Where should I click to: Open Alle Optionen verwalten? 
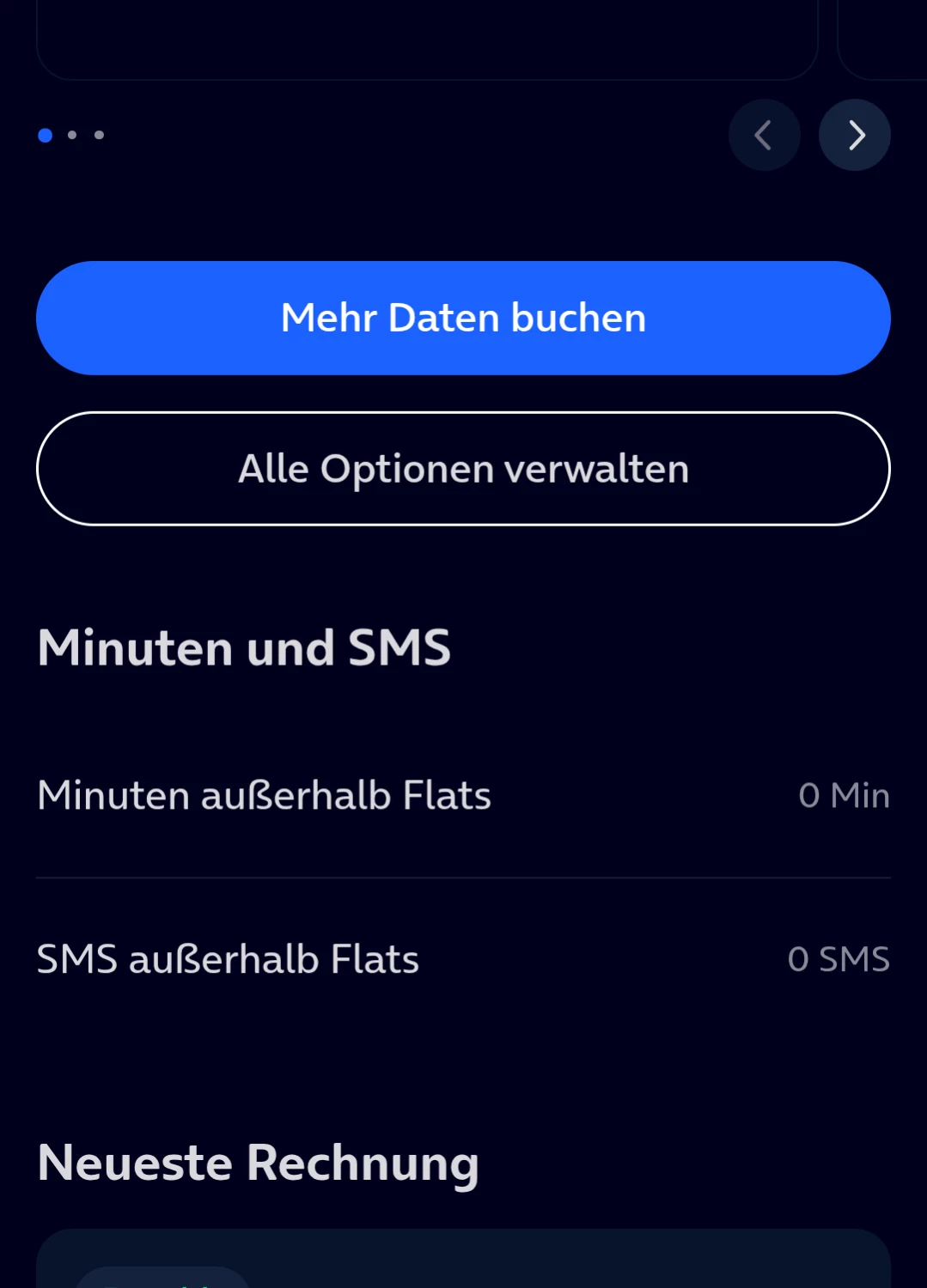pyautogui.click(x=463, y=469)
